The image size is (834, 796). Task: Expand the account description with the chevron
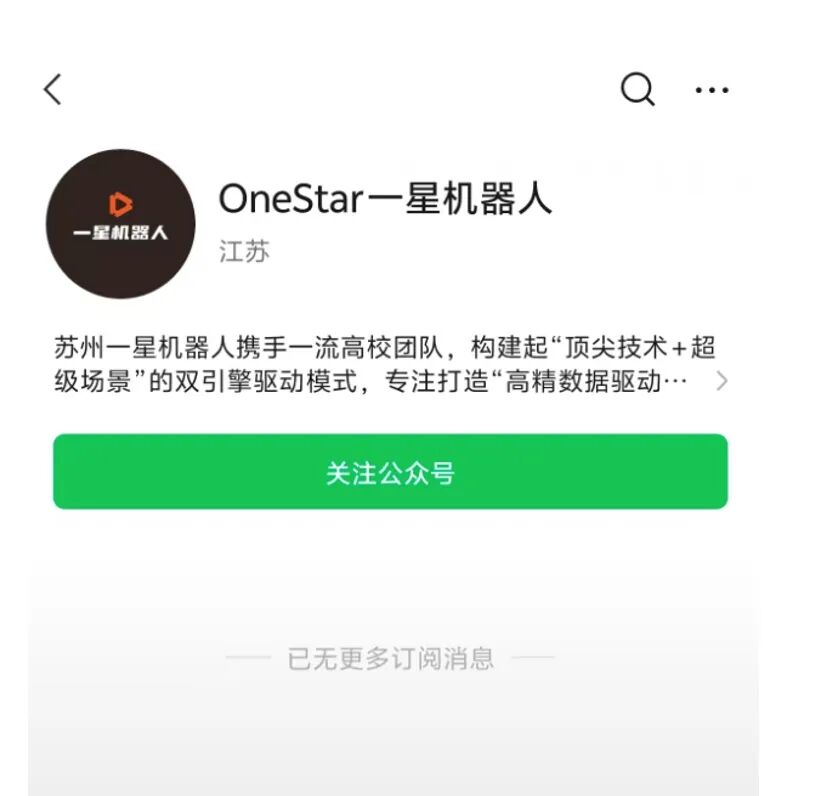tap(722, 381)
